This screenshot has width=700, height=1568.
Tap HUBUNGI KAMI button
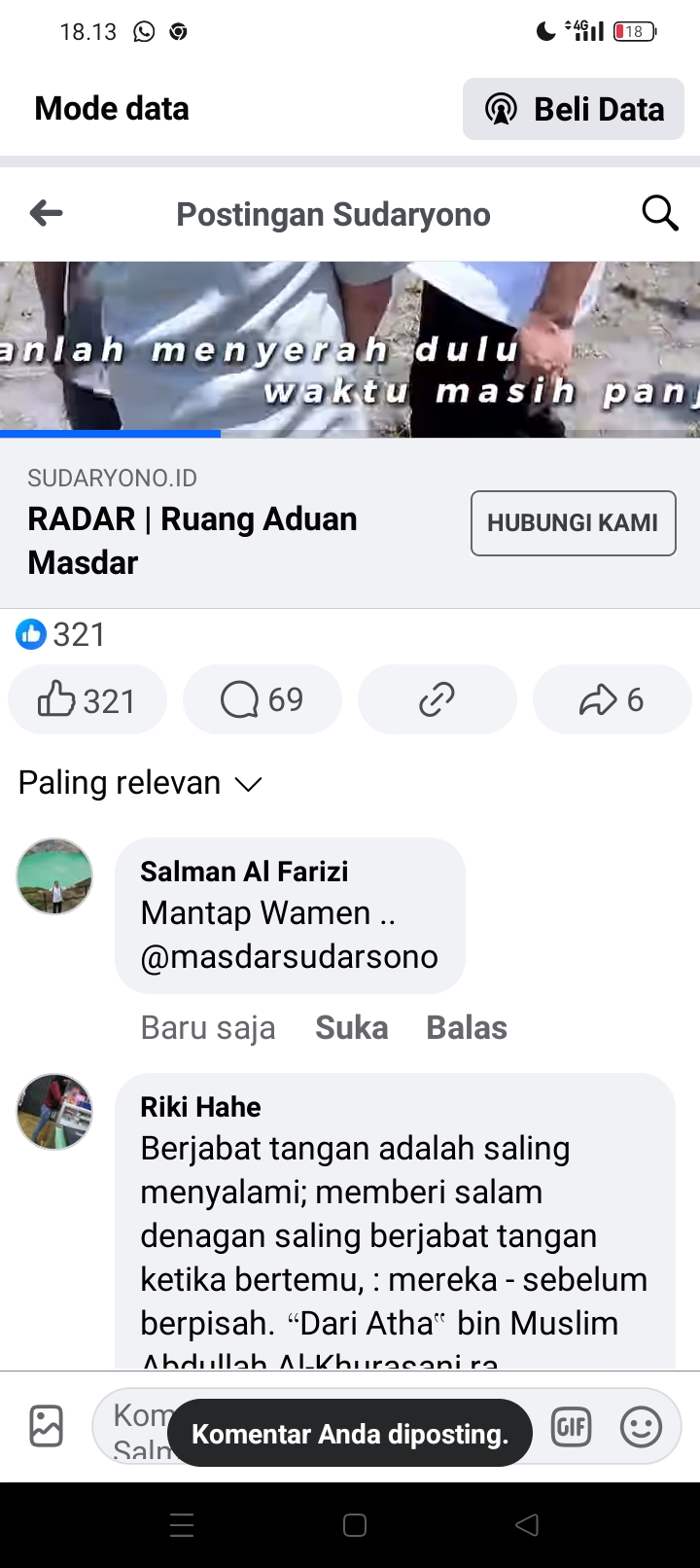click(x=574, y=523)
